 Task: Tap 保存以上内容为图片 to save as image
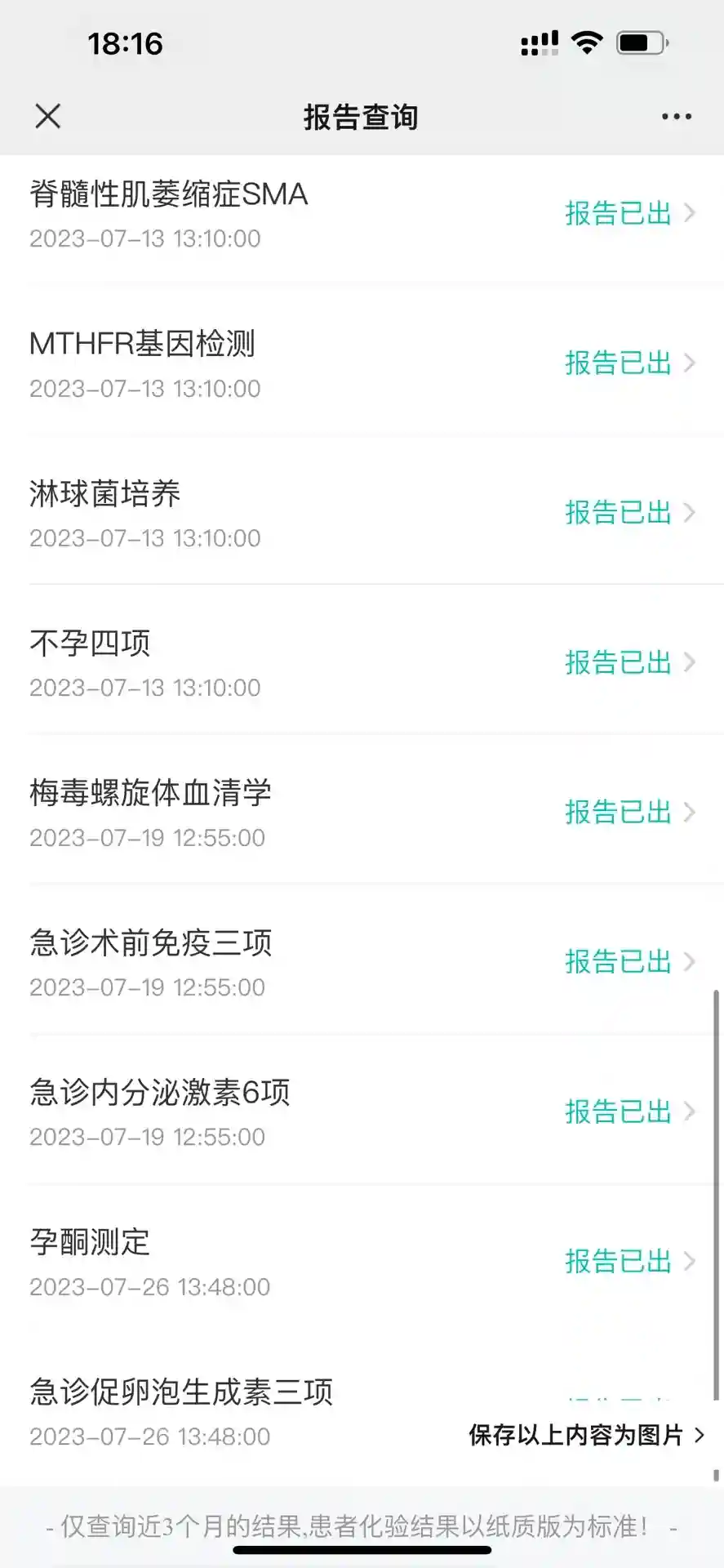pos(585,1435)
